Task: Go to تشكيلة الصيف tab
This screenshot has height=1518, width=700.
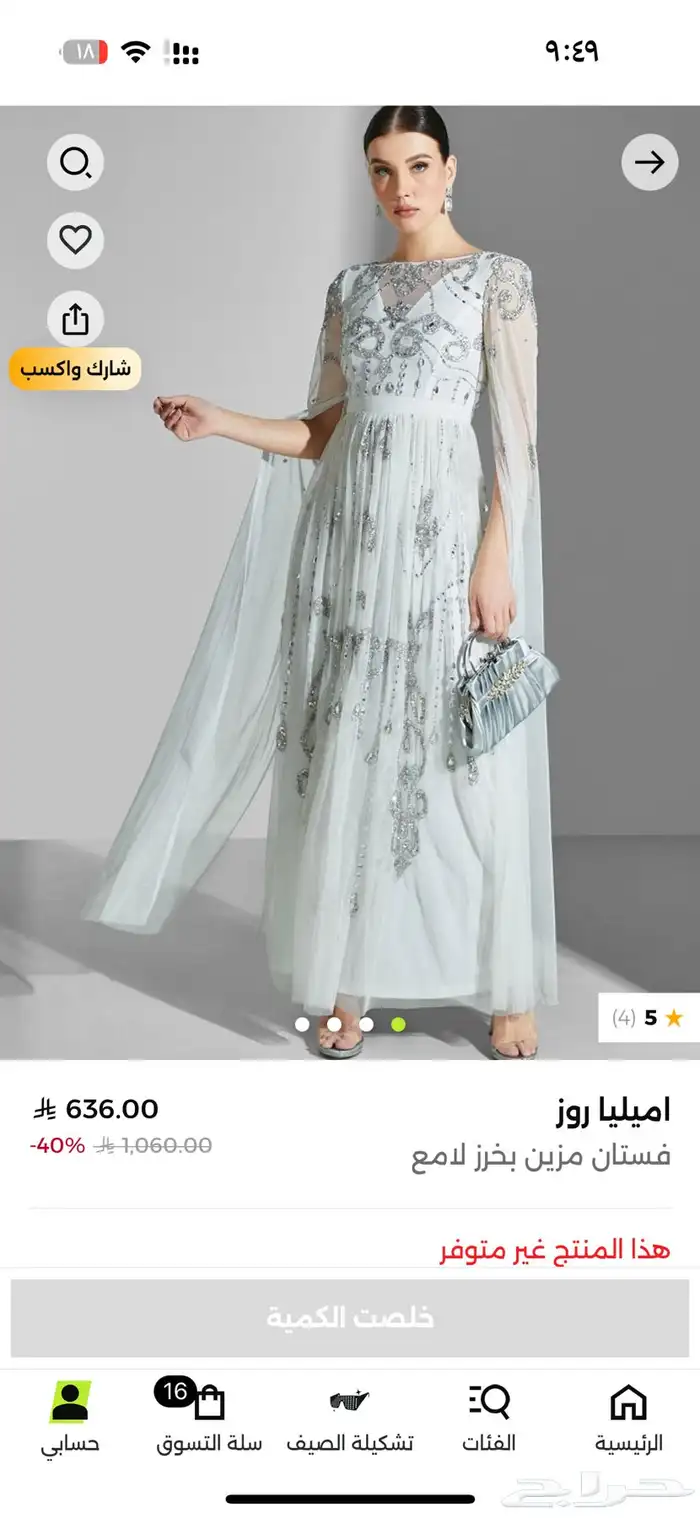Action: click(x=350, y=1418)
